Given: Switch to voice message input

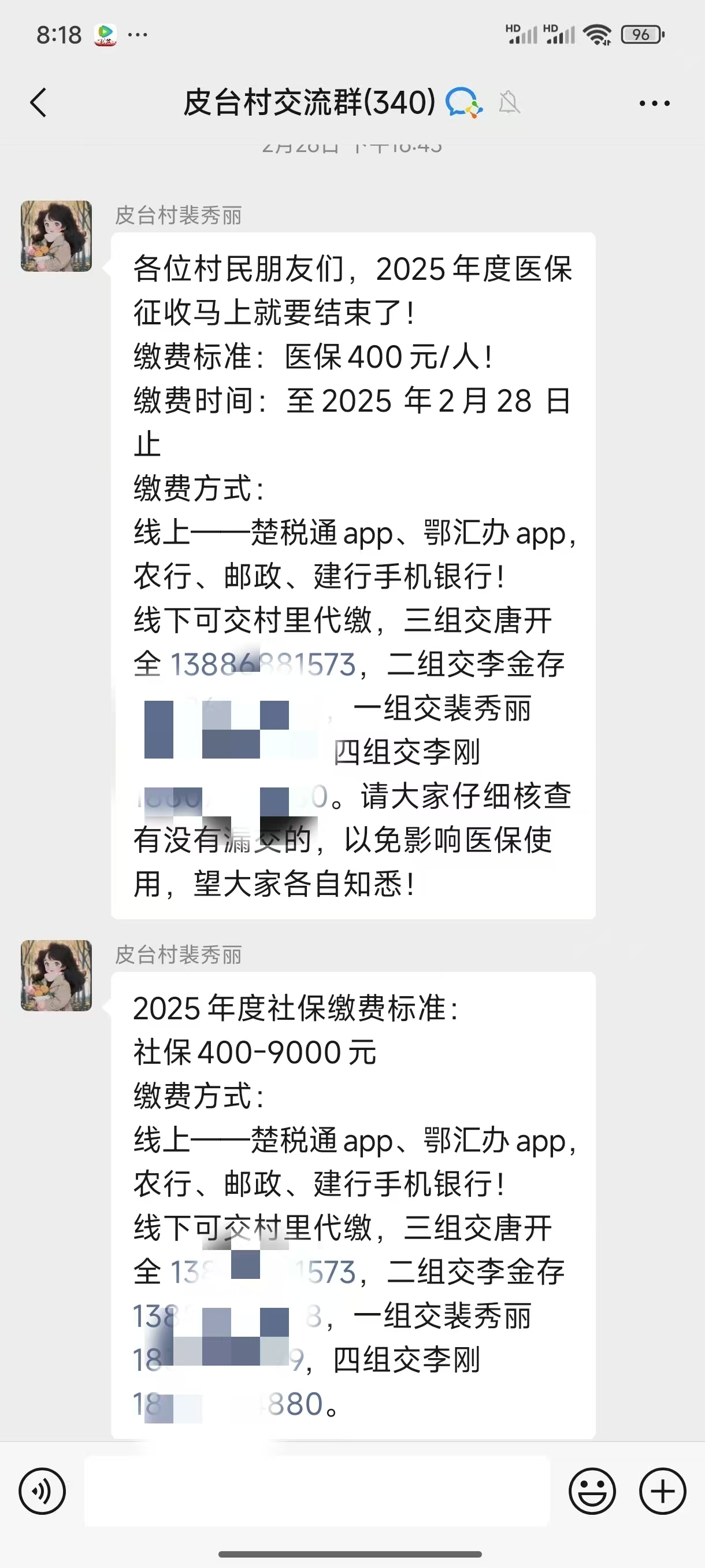Looking at the screenshot, I should 42,1491.
